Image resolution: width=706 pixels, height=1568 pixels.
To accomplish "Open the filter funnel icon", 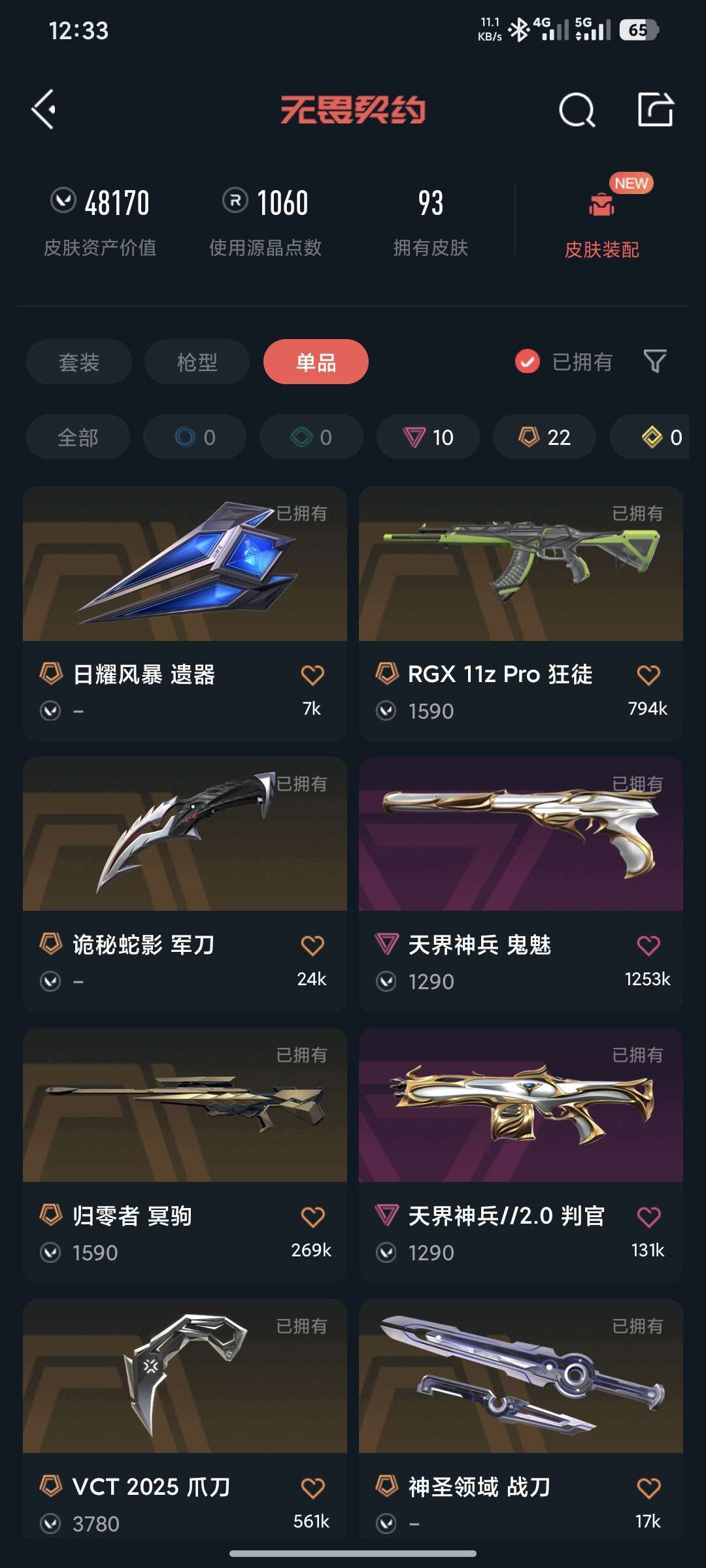I will coord(655,361).
